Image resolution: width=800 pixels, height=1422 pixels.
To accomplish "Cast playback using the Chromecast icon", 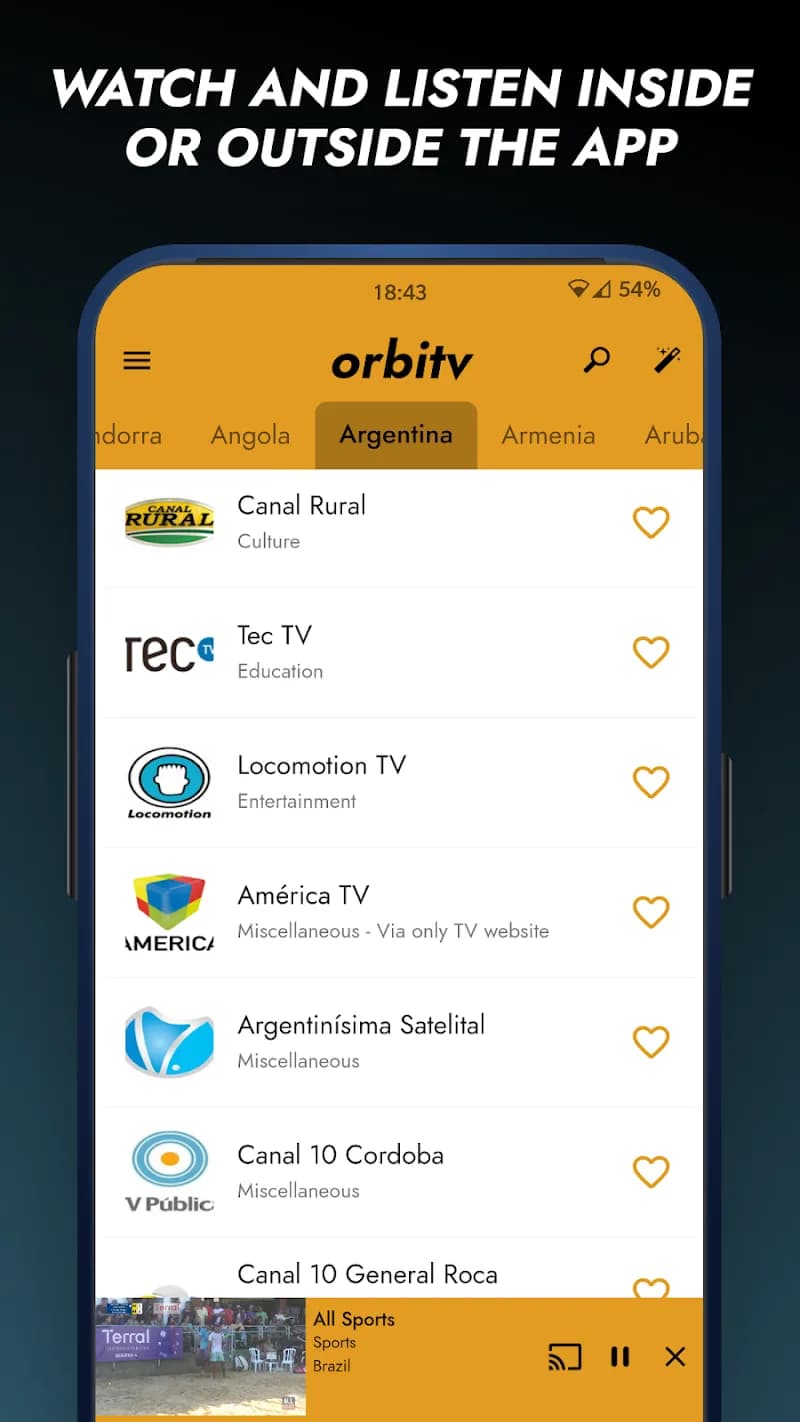I will tap(566, 1356).
